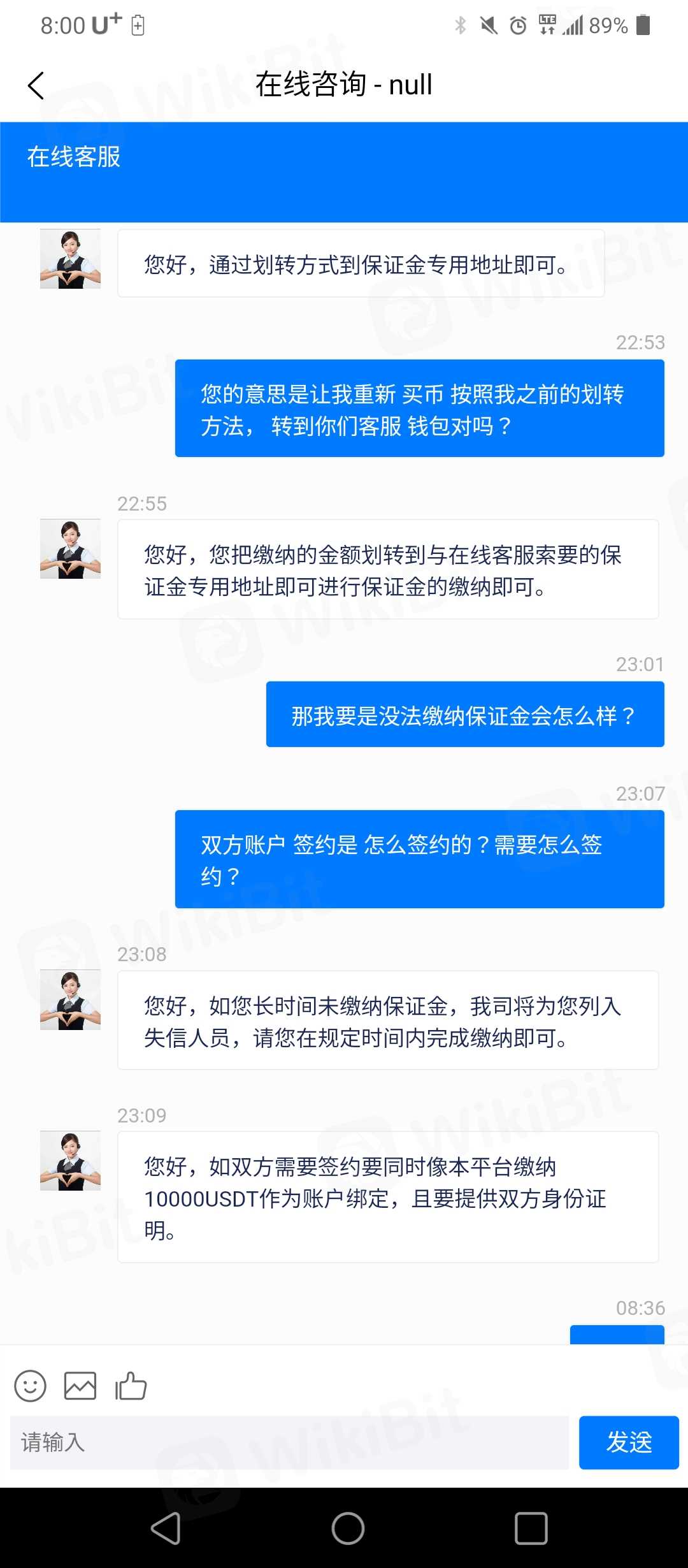
Task: Open the emoji picker
Action: [x=30, y=1386]
